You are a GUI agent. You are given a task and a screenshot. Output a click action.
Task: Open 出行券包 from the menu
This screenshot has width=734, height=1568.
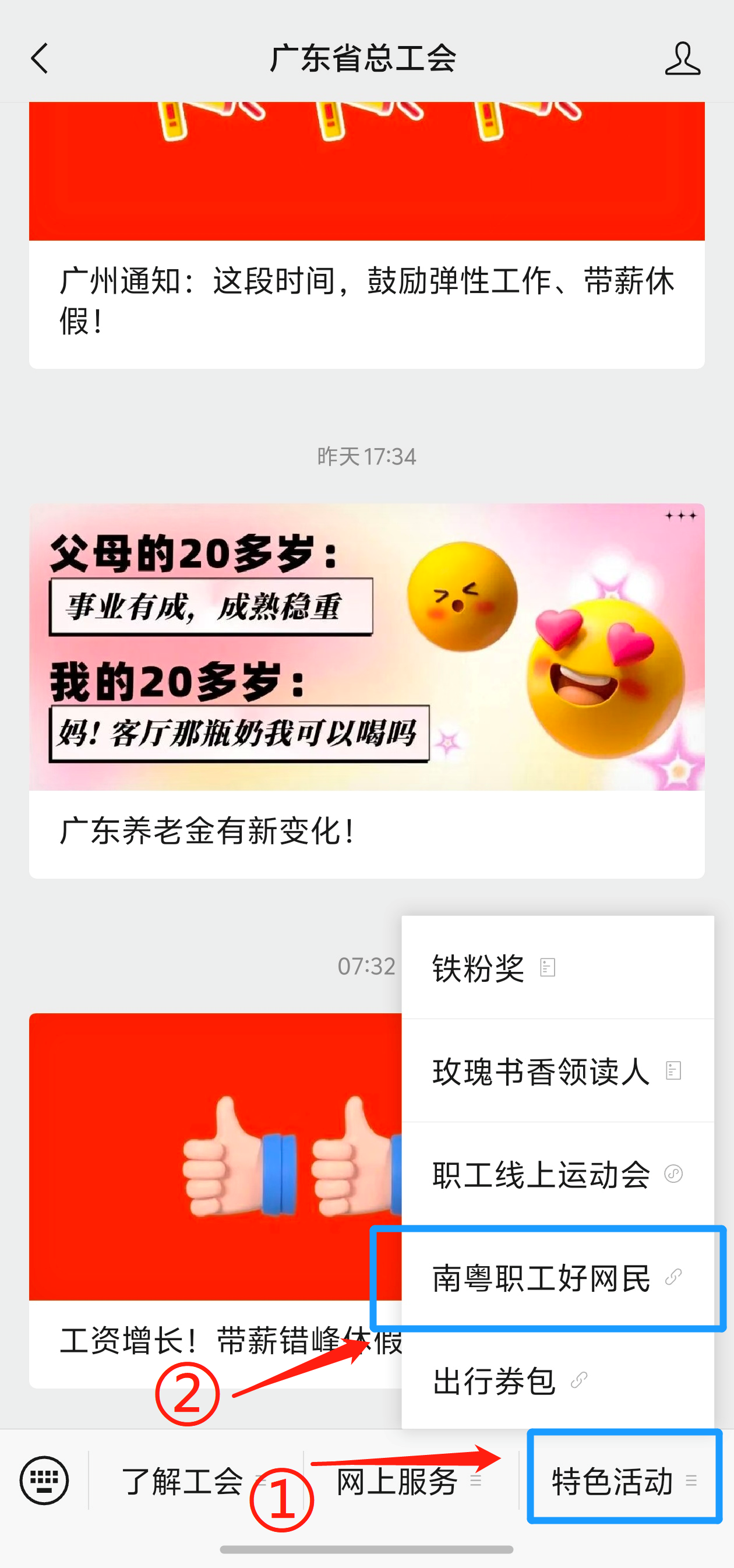point(557,1380)
